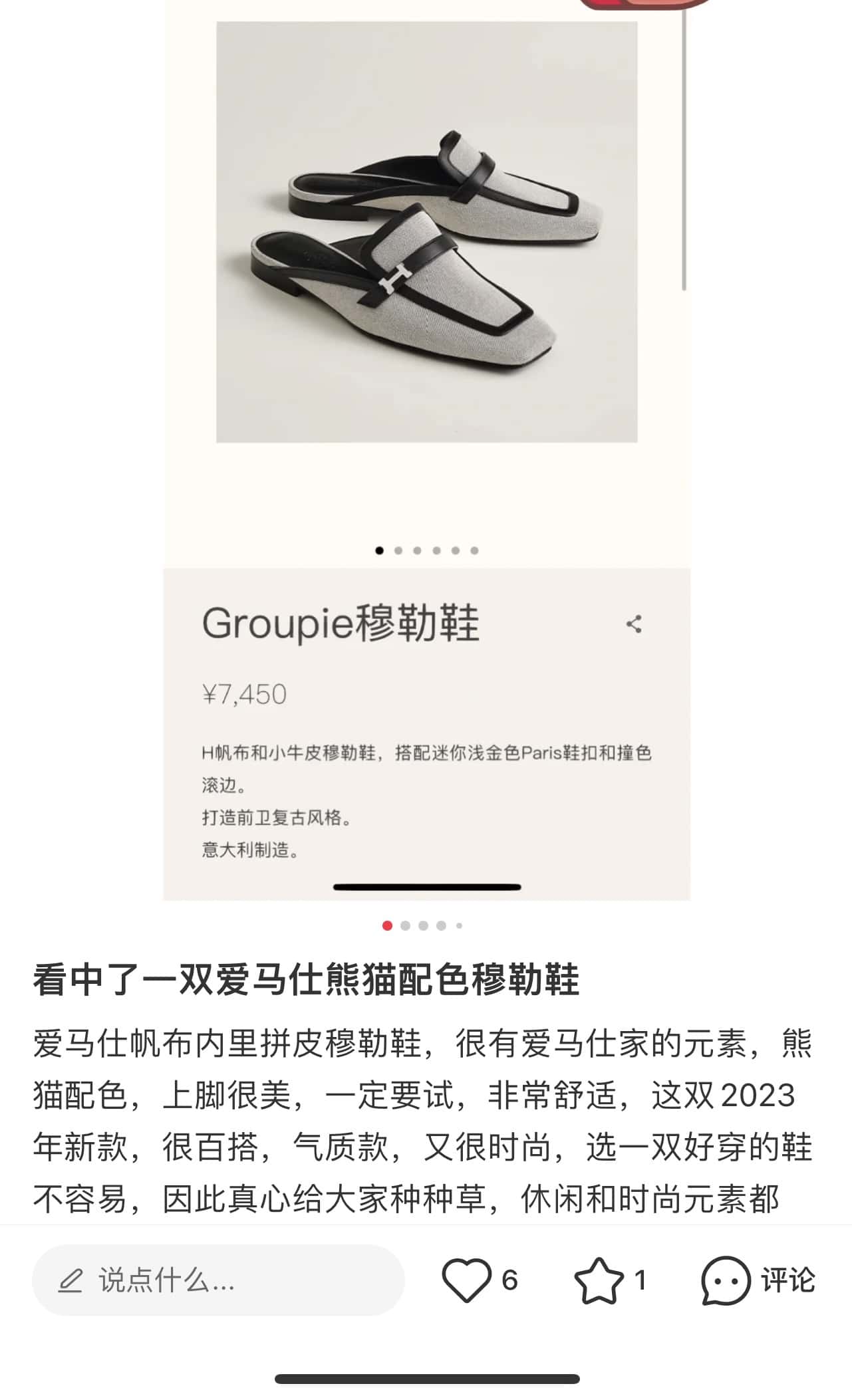Like this post with the heart icon

pos(466,1280)
